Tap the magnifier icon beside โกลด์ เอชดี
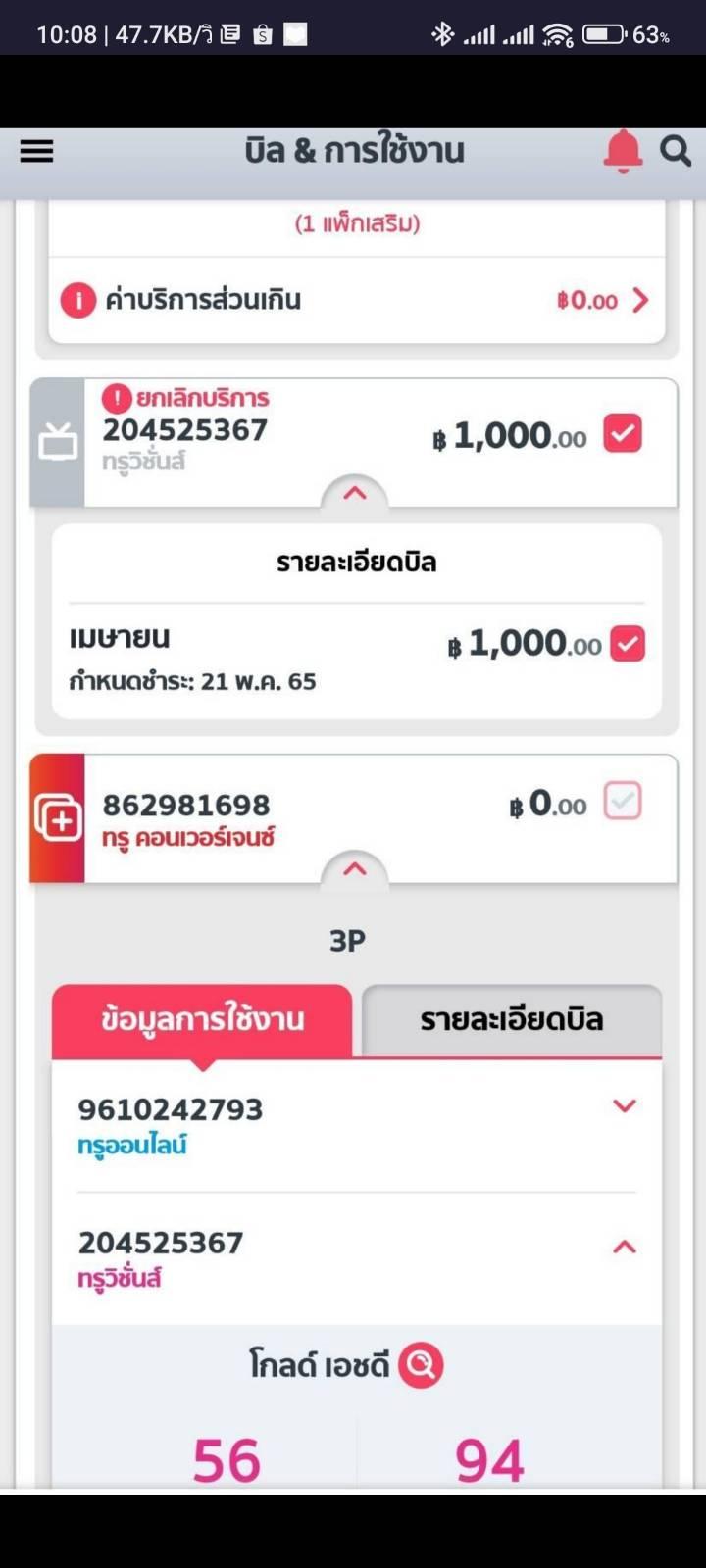706x1568 pixels. [x=421, y=1364]
